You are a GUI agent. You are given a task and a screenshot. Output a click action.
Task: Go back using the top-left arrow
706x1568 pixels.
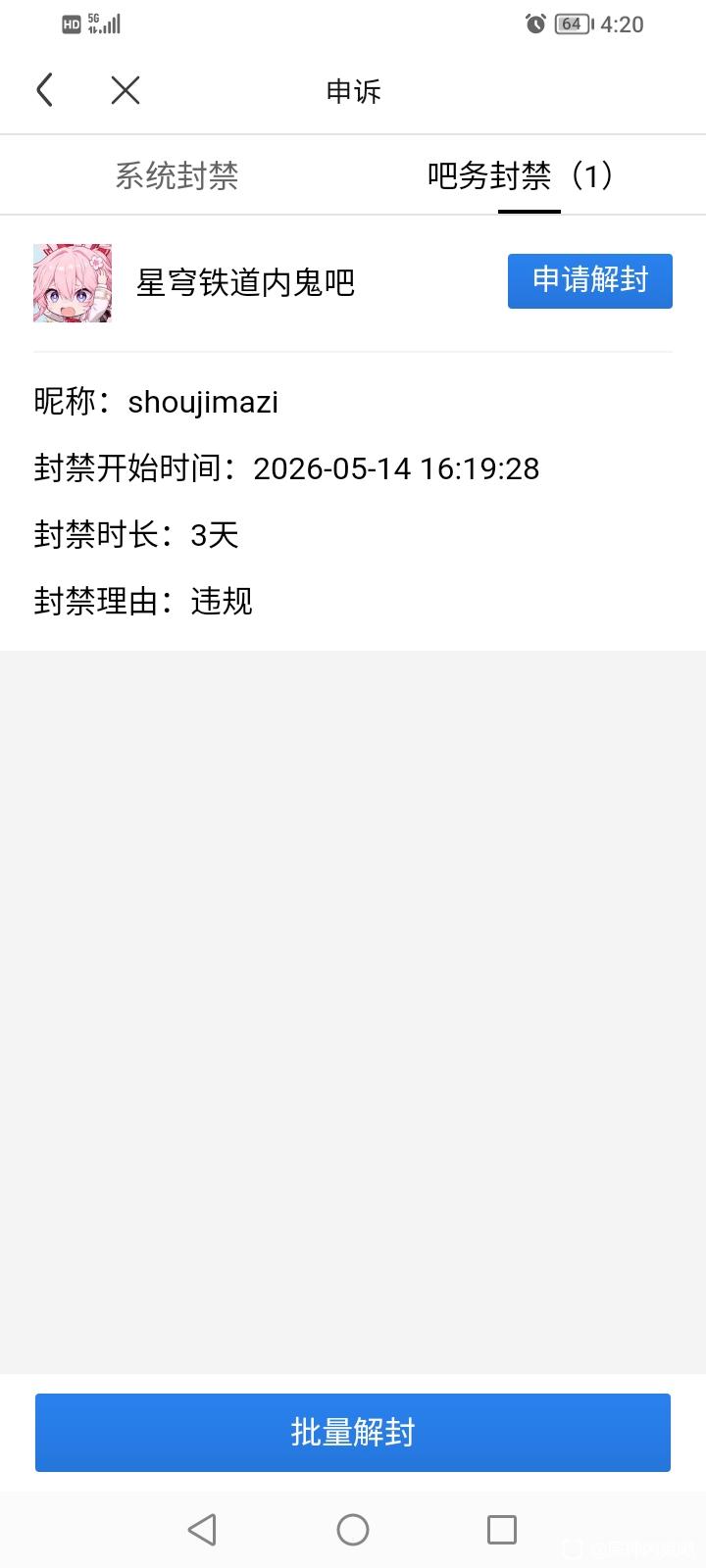[44, 90]
